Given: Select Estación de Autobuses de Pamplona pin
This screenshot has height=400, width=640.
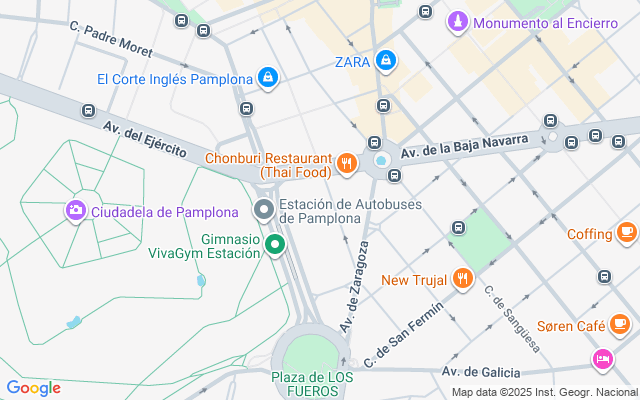Looking at the screenshot, I should point(264,210).
